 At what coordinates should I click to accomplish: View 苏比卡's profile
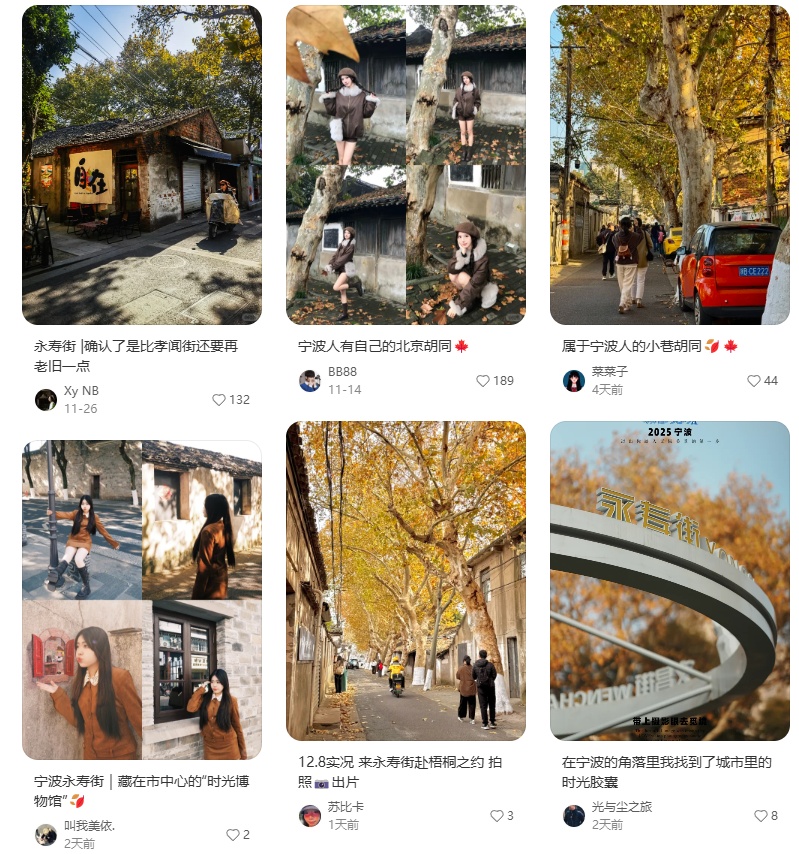tap(310, 816)
